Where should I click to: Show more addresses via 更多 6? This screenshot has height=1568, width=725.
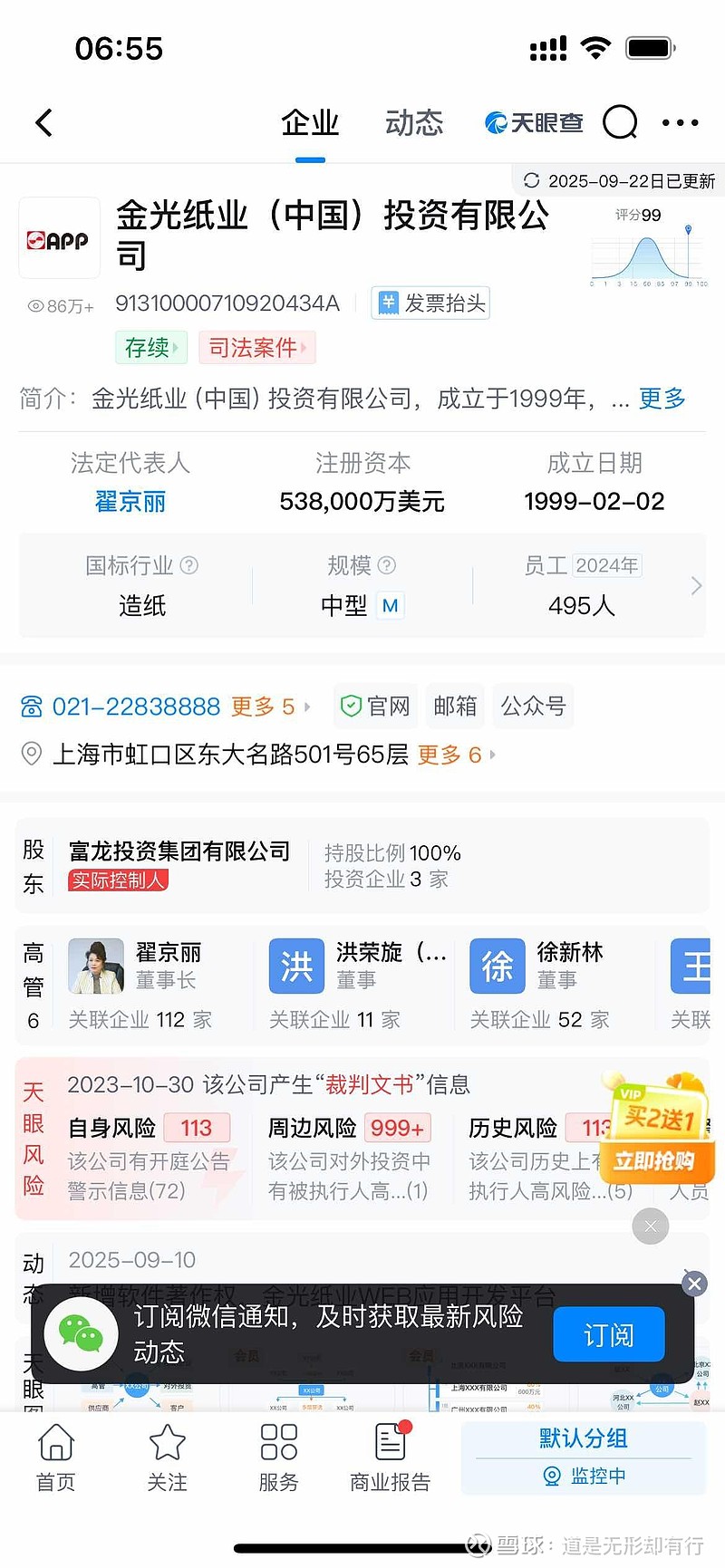pyautogui.click(x=456, y=755)
